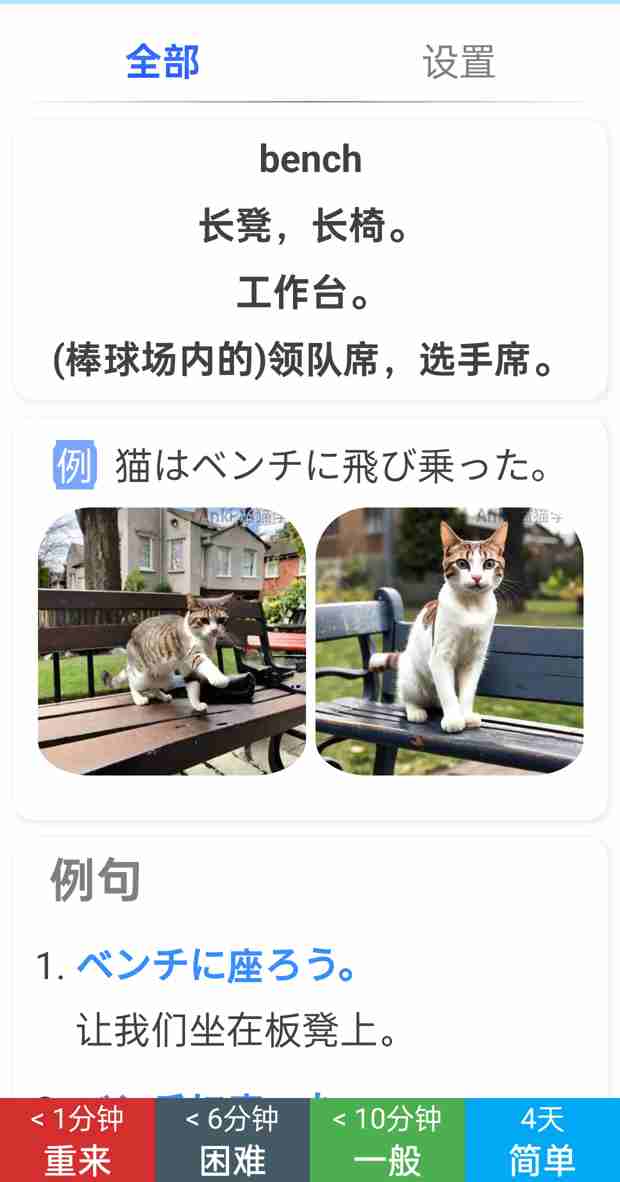The width and height of the screenshot is (620, 1182).
Task: Switch to the 全部 tab
Action: click(x=162, y=62)
